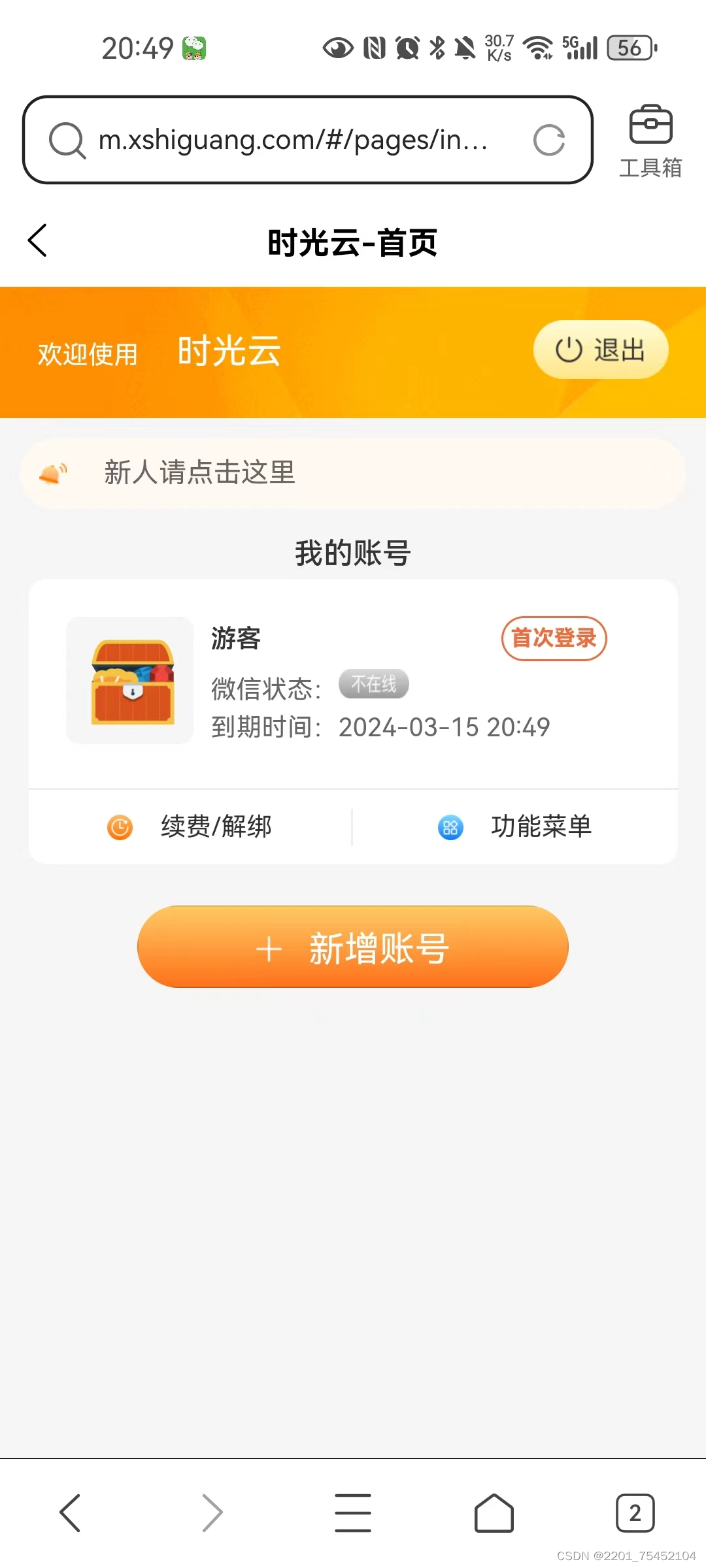Screen dimensions: 706x1568
Task: Open the browser menu with three lines
Action: [x=353, y=1512]
